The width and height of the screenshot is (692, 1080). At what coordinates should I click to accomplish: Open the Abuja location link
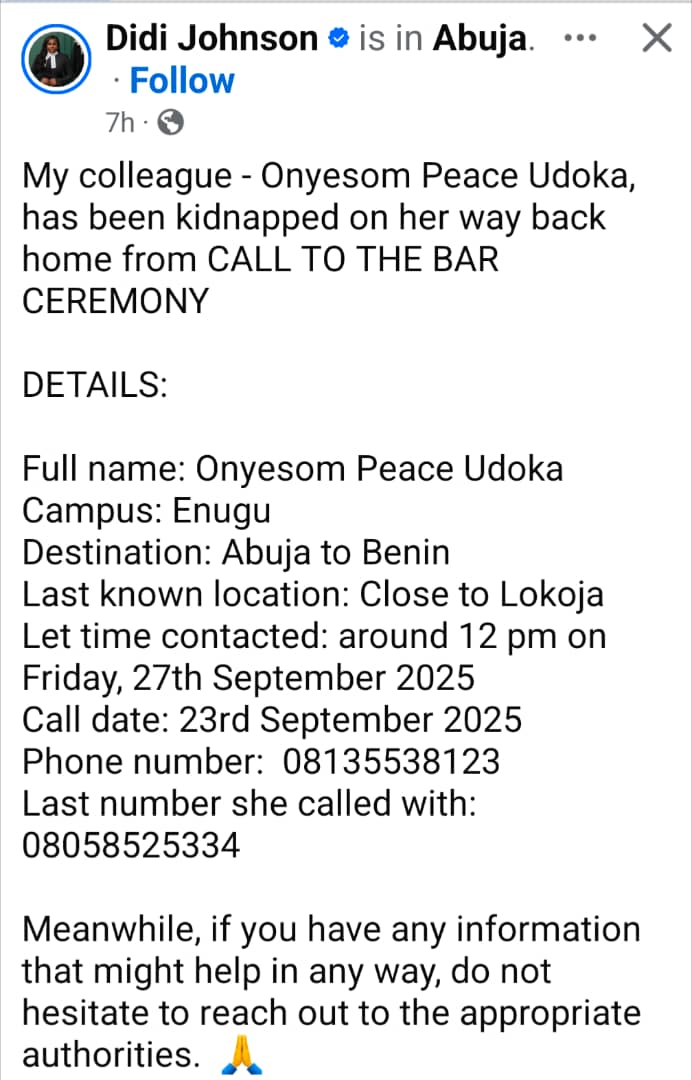(x=481, y=39)
